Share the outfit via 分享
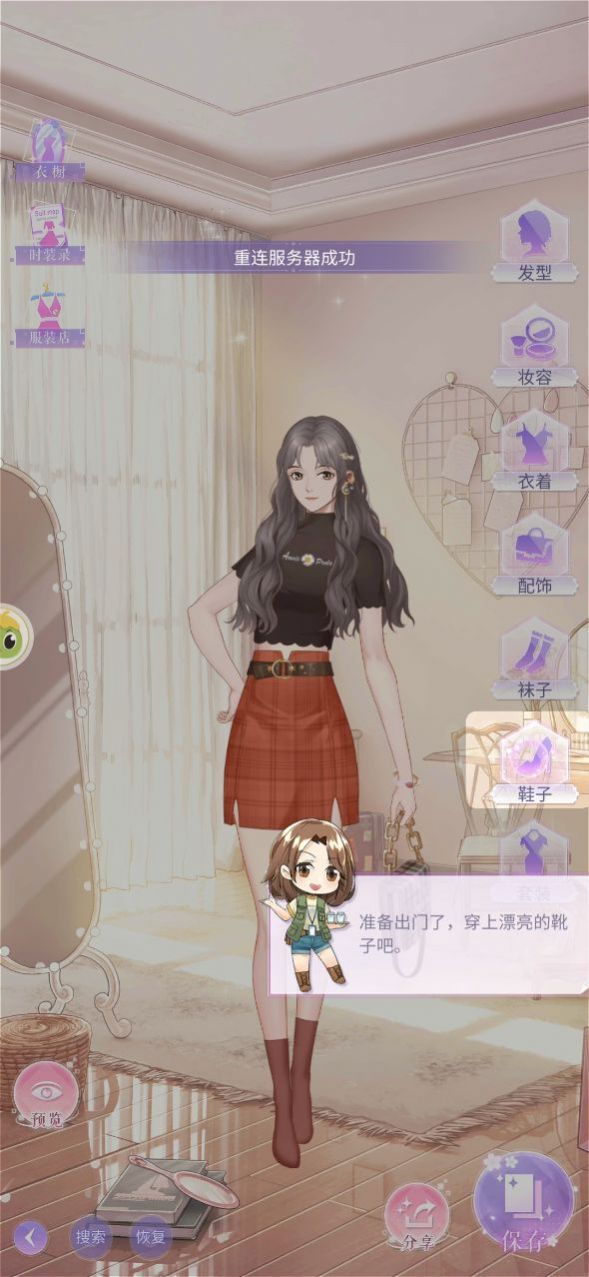The width and height of the screenshot is (589, 1277). click(417, 1217)
